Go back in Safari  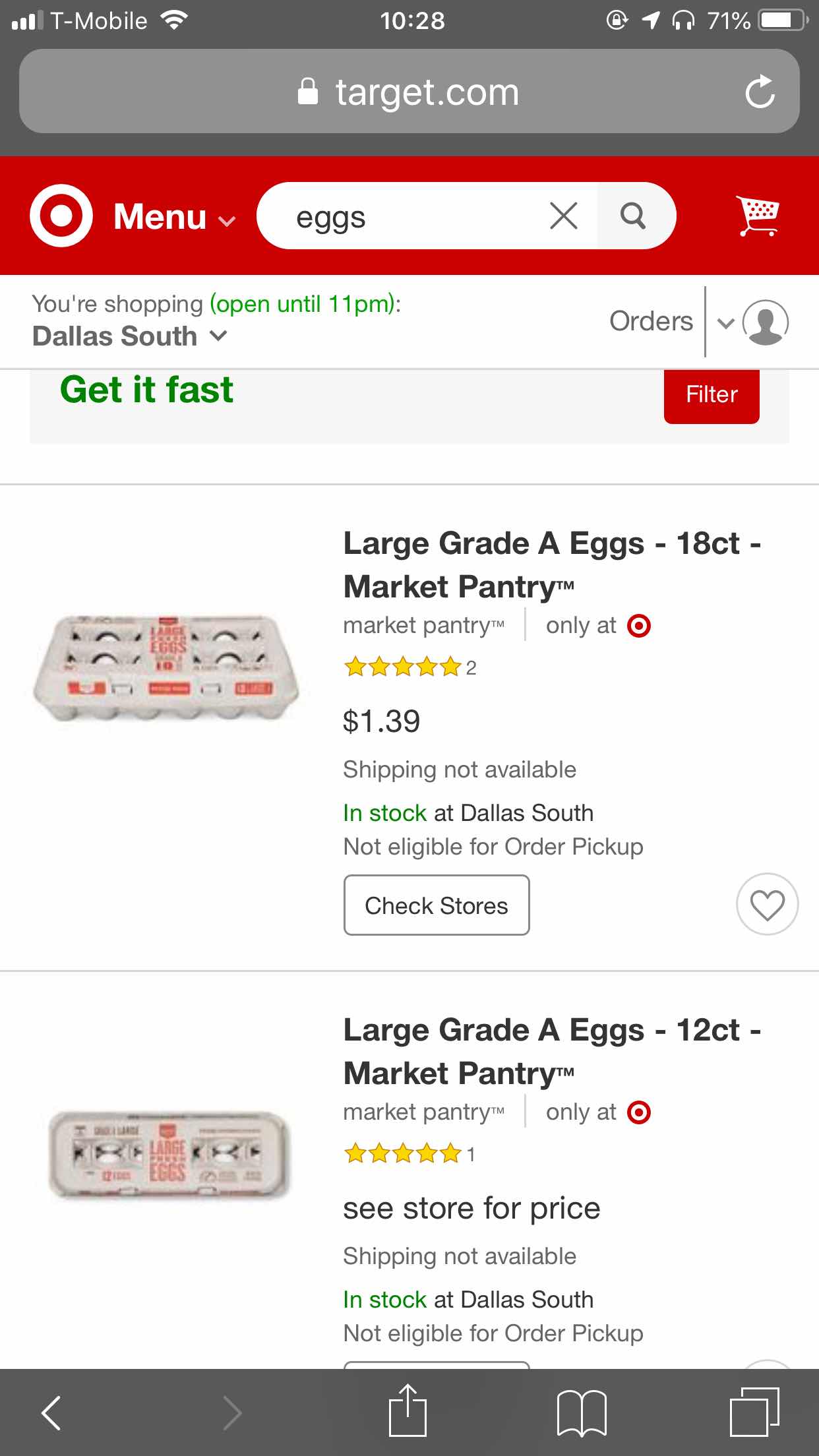click(x=51, y=1413)
